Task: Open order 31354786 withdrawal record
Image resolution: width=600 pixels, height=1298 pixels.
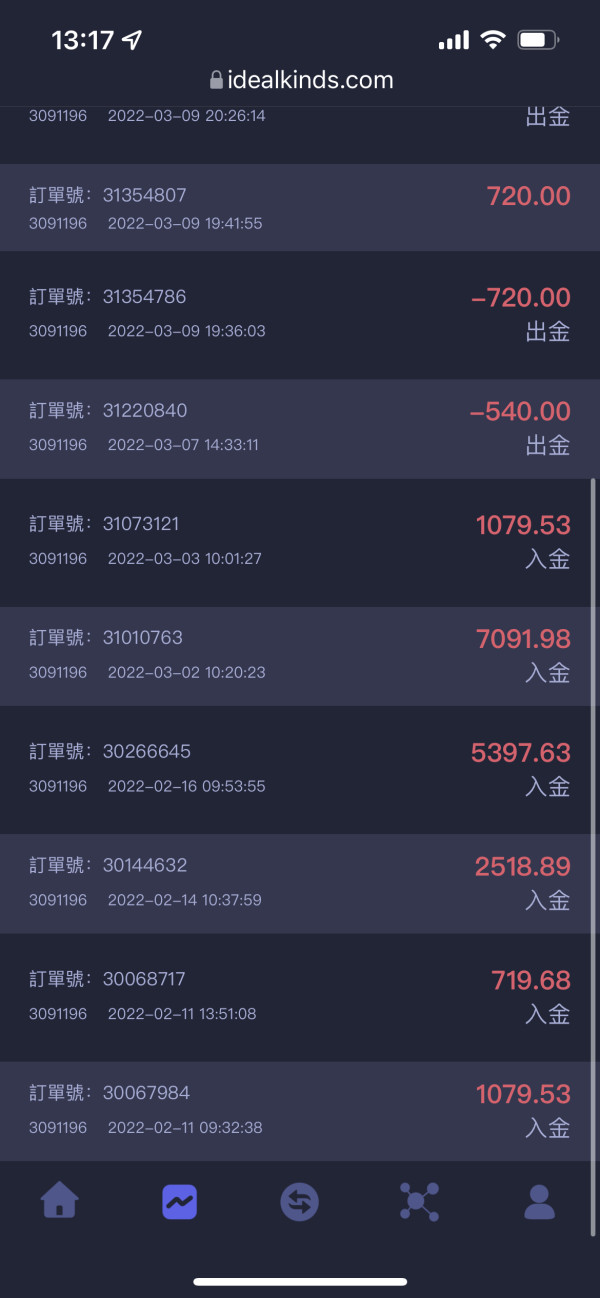Action: click(300, 315)
